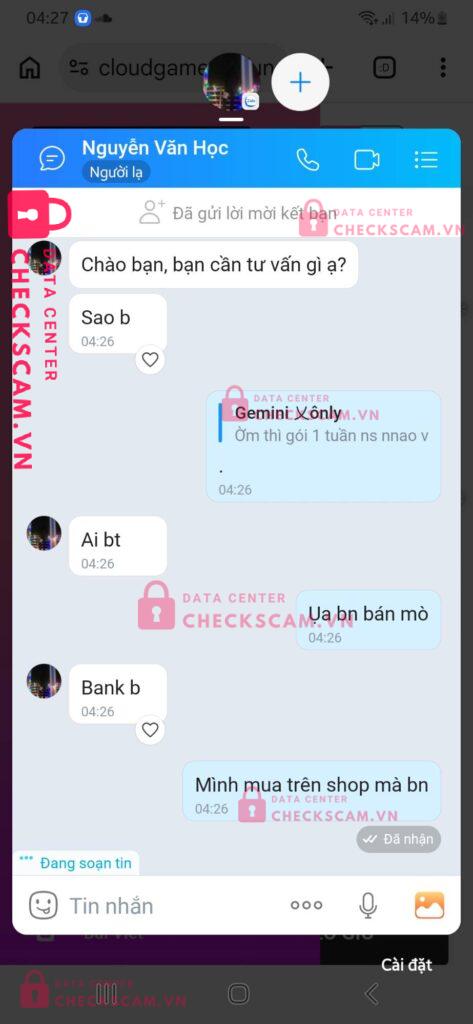Open the chat options list icon

[x=426, y=159]
